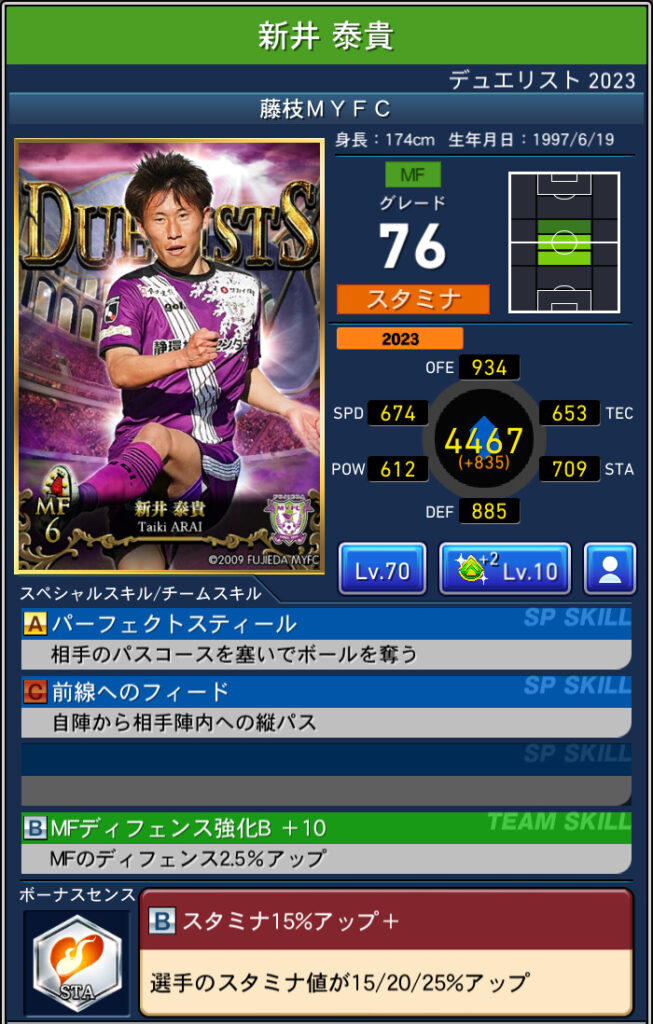Open the スタミナ15%アップ＋ bonus sense panel
This screenshot has height=1024, width=653.
click(385, 952)
